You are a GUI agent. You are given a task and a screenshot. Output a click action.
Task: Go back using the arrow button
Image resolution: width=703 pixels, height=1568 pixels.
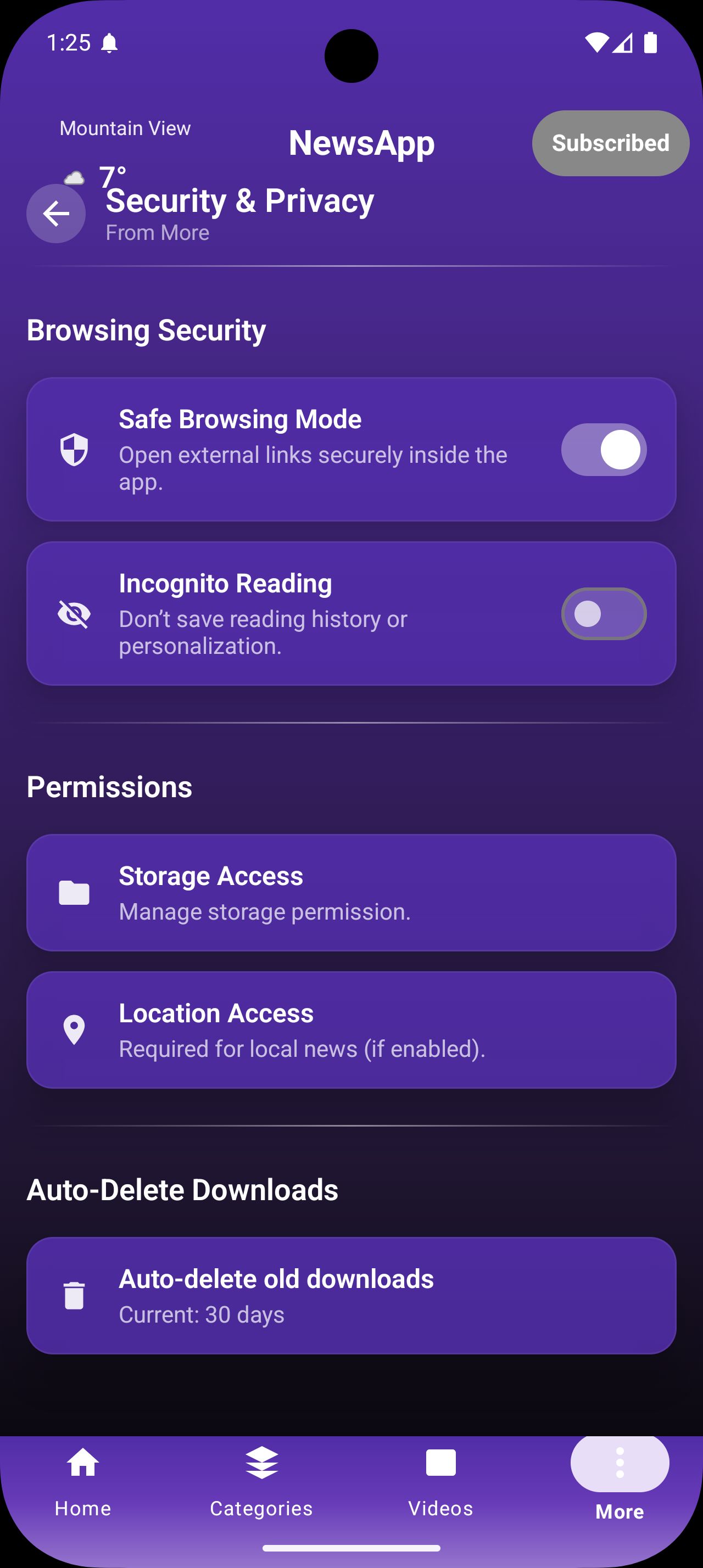pyautogui.click(x=56, y=214)
